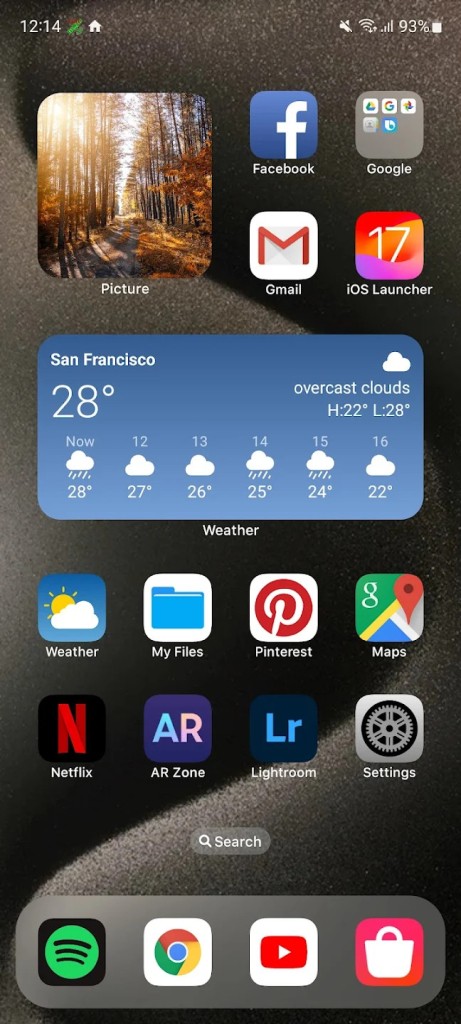
Task: Launch YouTube from the dock
Action: tap(283, 952)
